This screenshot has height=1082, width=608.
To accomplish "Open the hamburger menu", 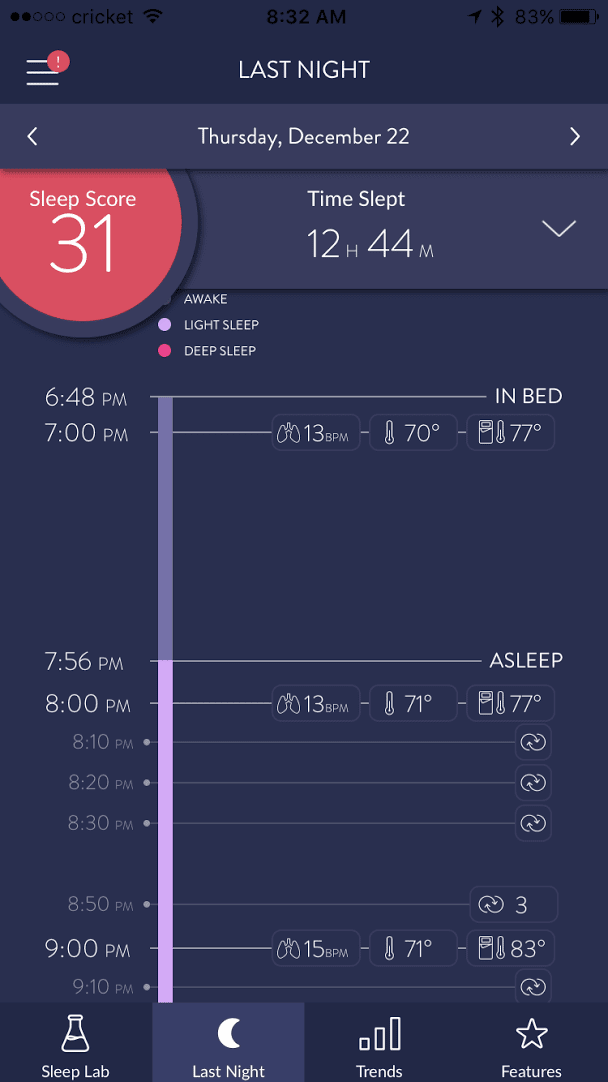I will click(43, 72).
